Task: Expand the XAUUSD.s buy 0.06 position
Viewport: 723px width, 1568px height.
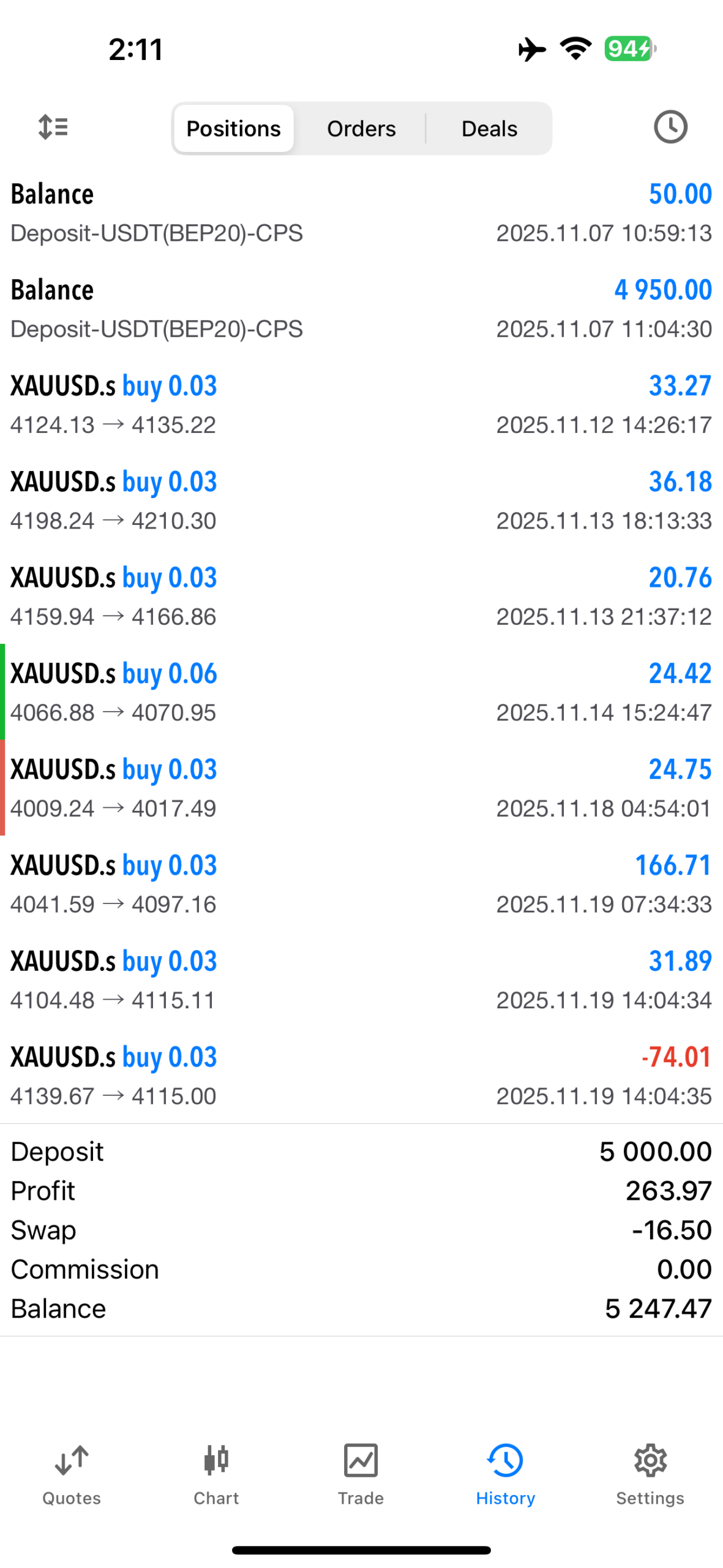Action: coord(361,692)
